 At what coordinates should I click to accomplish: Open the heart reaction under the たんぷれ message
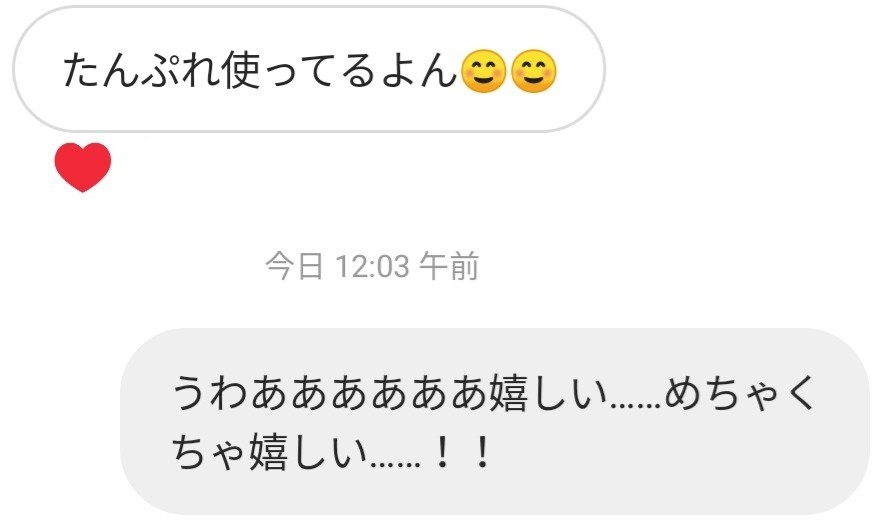point(82,168)
